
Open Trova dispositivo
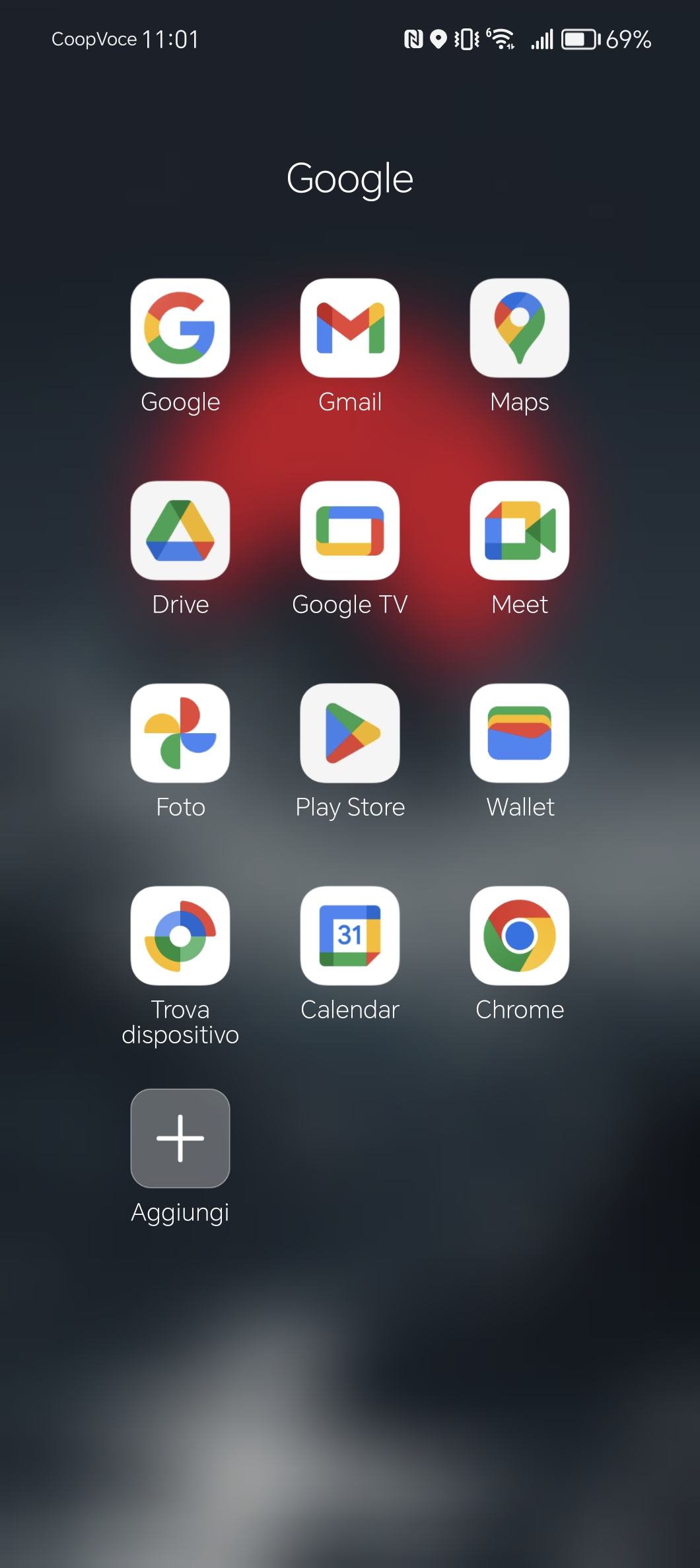tap(180, 936)
